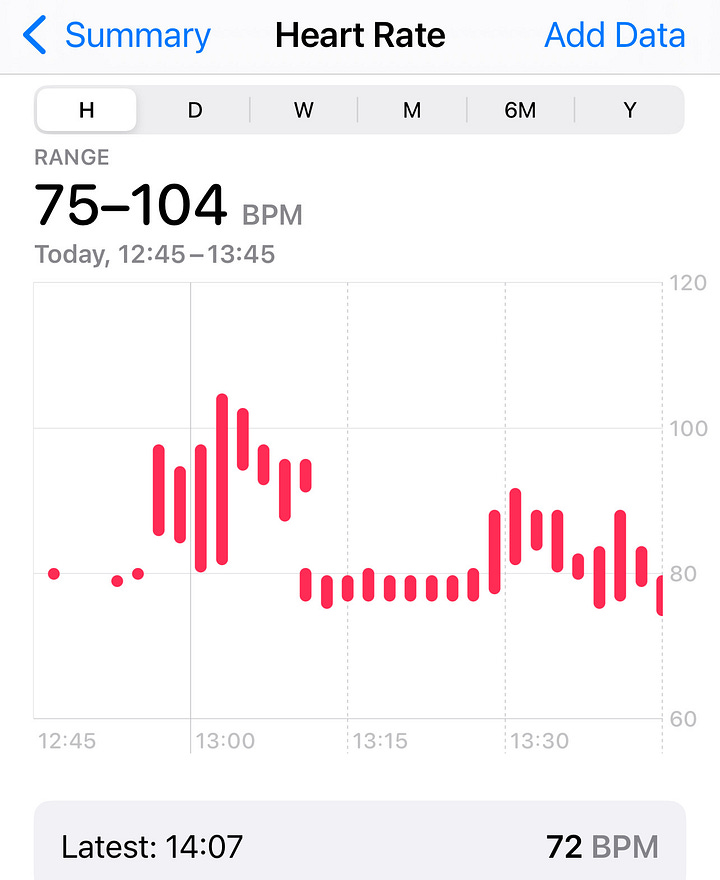Go back to Summary
The height and width of the screenshot is (880, 720).
pyautogui.click(x=118, y=36)
